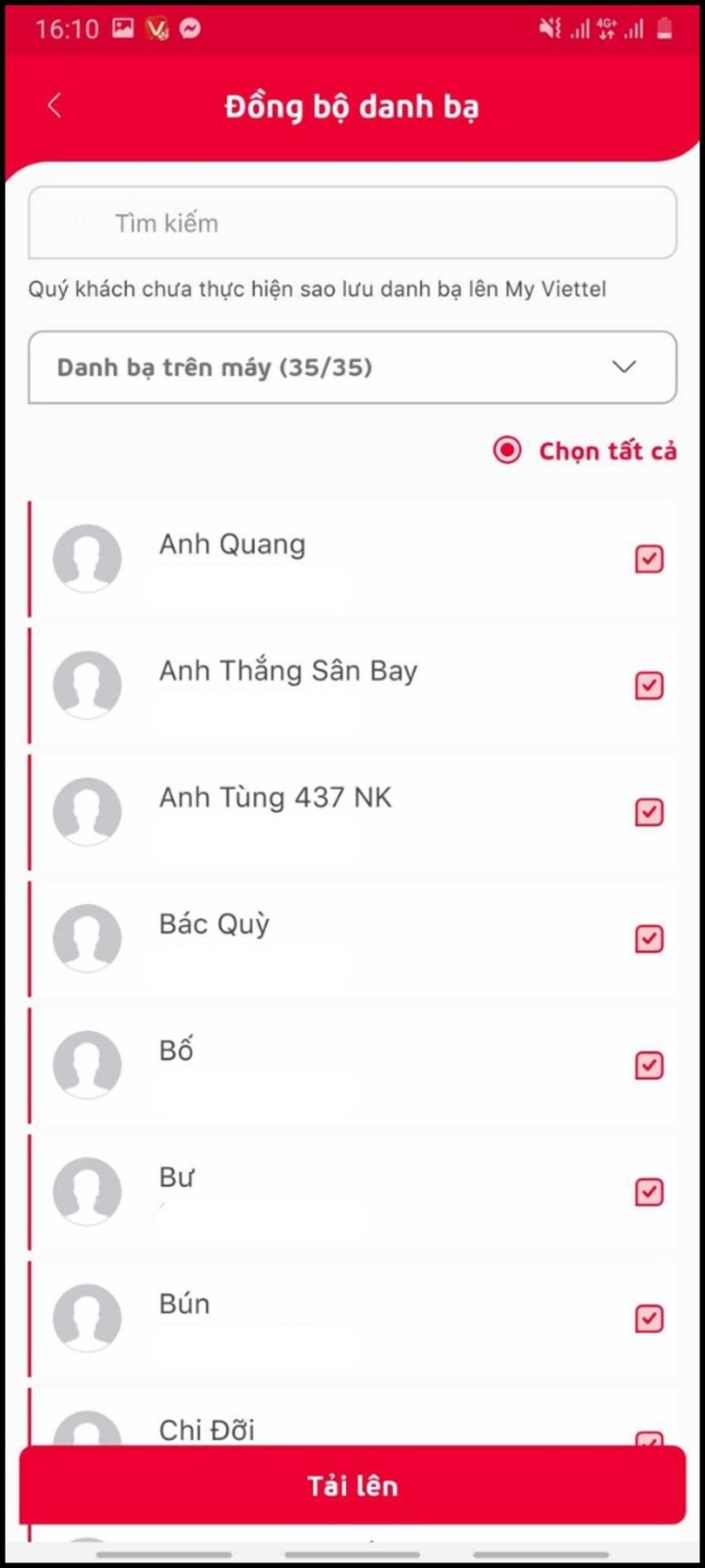This screenshot has width=705, height=1568.
Task: Tap the Tìm kiếm search field
Action: [352, 223]
